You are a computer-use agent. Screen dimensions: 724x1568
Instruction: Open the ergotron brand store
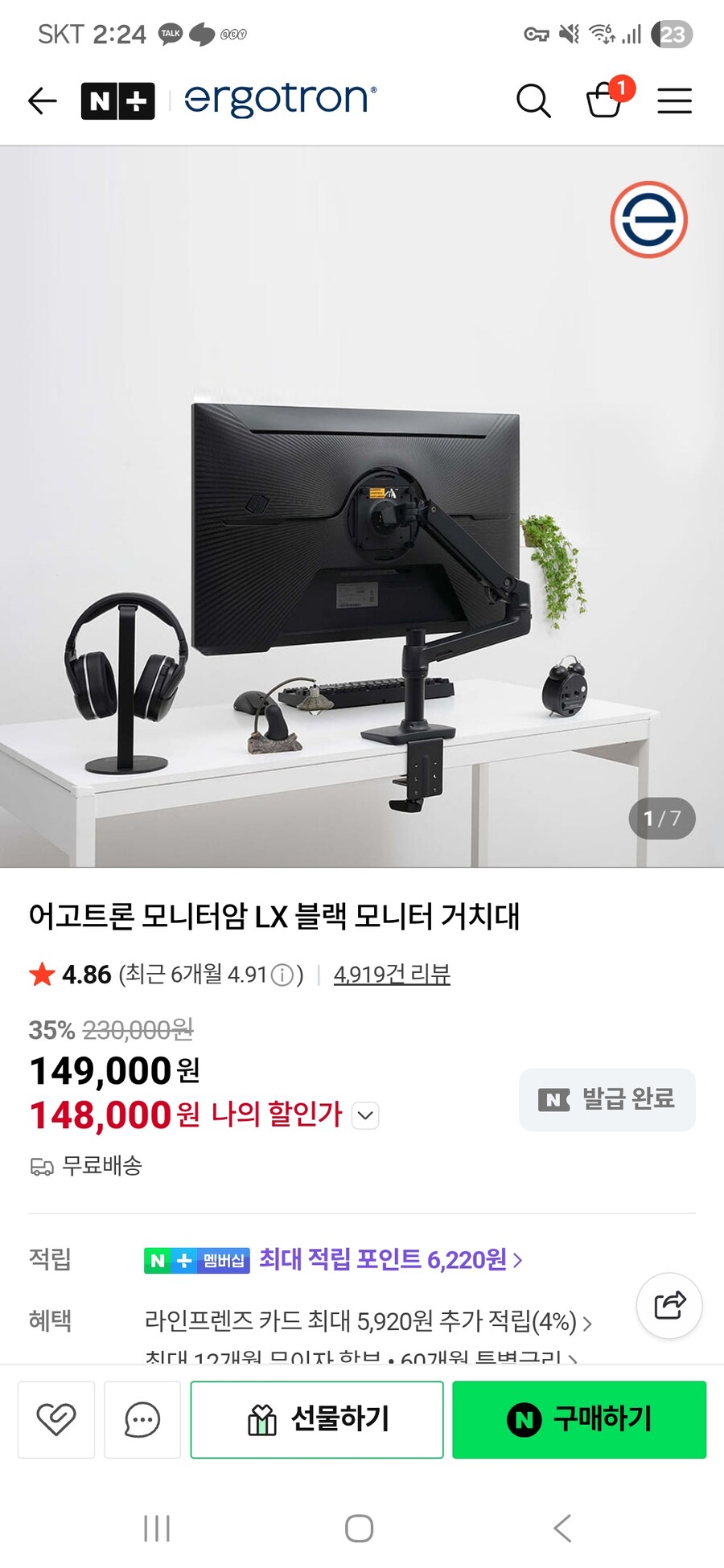278,99
